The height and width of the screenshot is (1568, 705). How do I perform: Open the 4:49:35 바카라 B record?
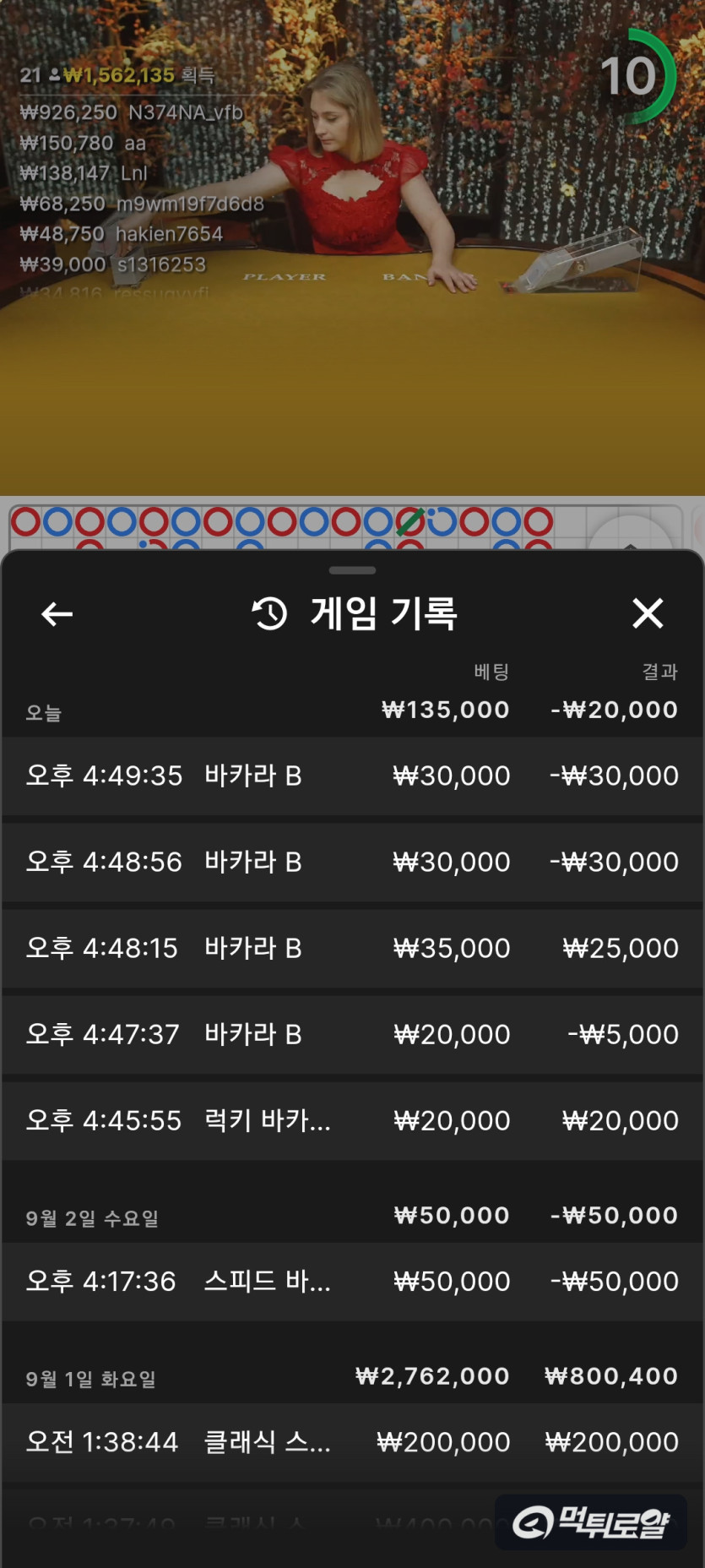352,776
